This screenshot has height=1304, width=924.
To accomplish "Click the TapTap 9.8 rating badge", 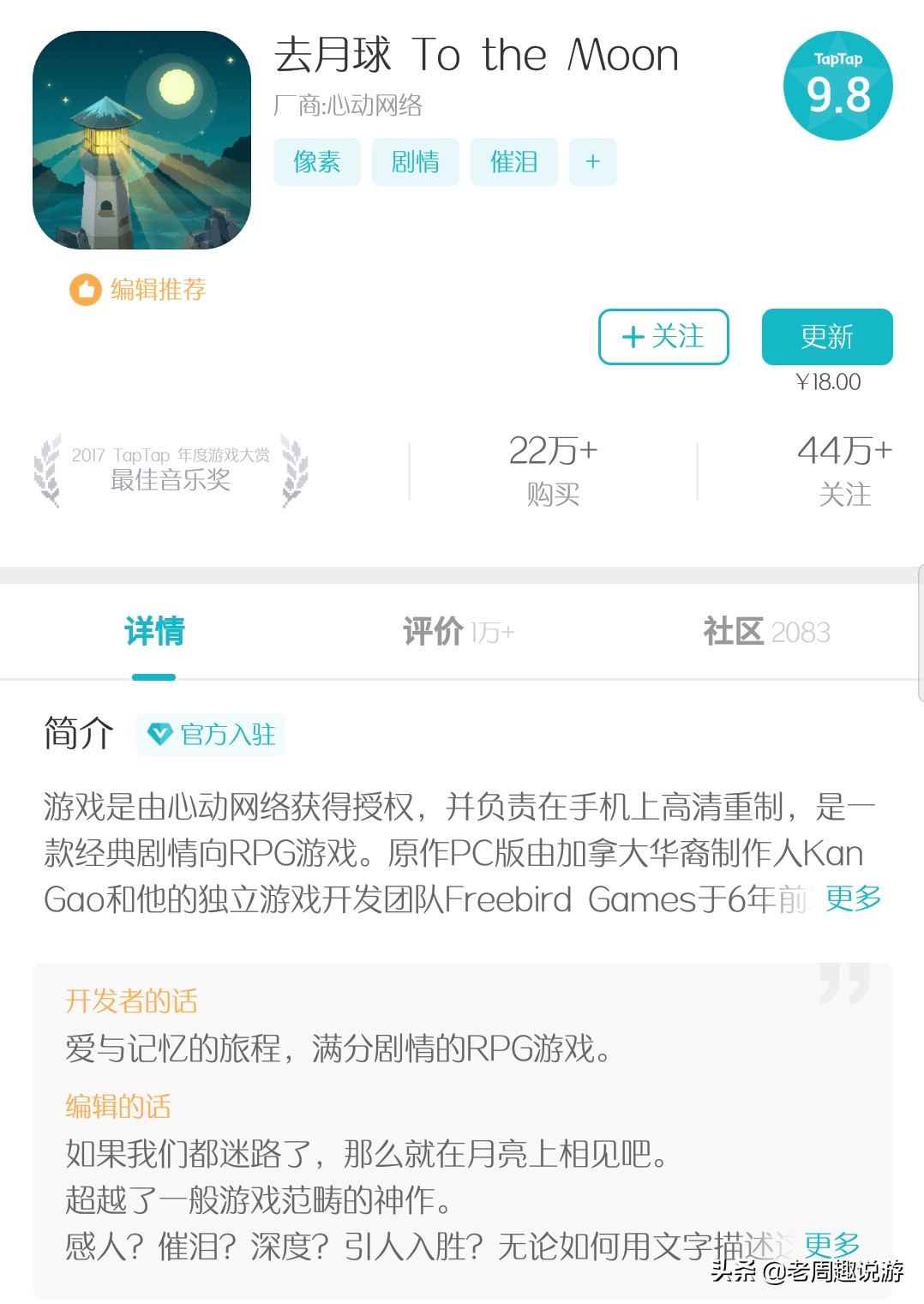I will [837, 84].
